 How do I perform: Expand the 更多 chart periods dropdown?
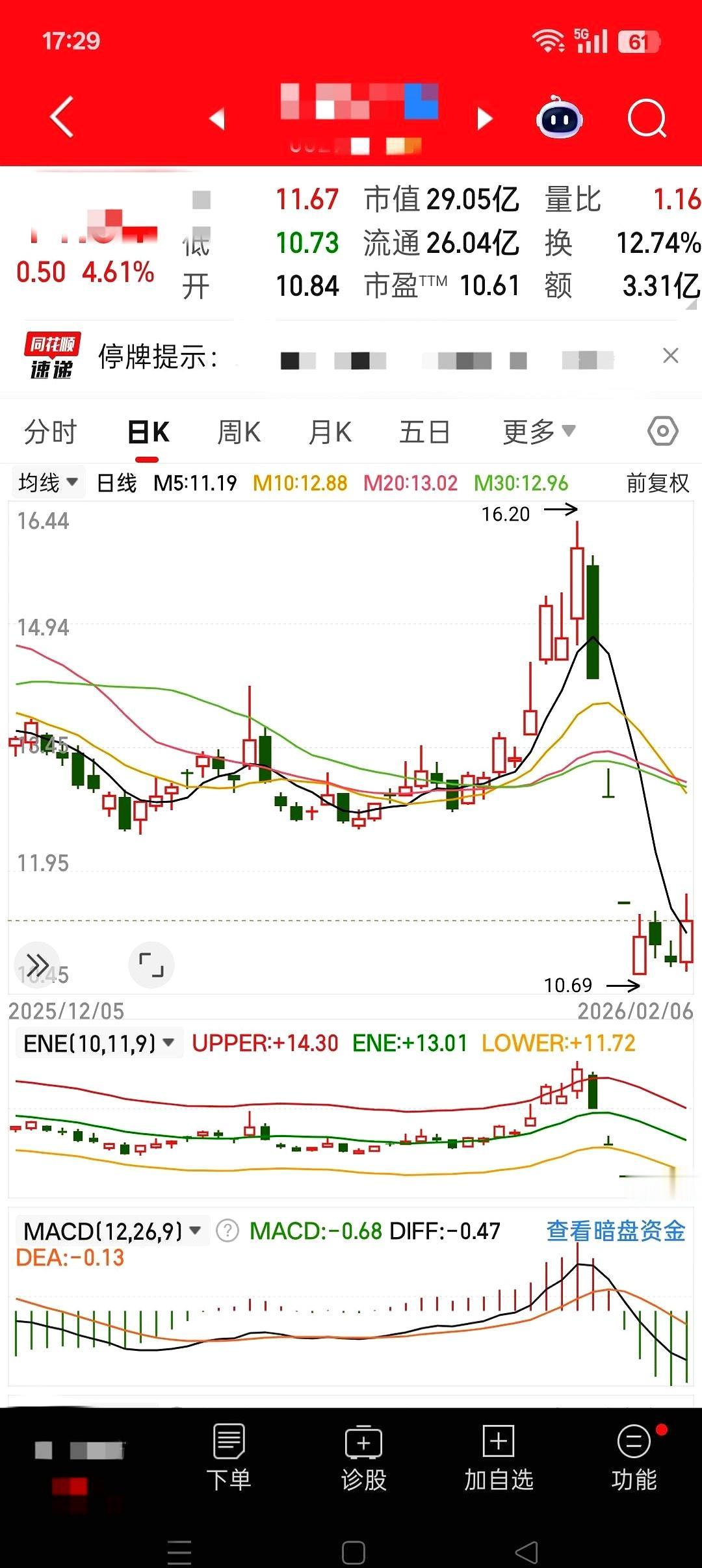point(538,431)
